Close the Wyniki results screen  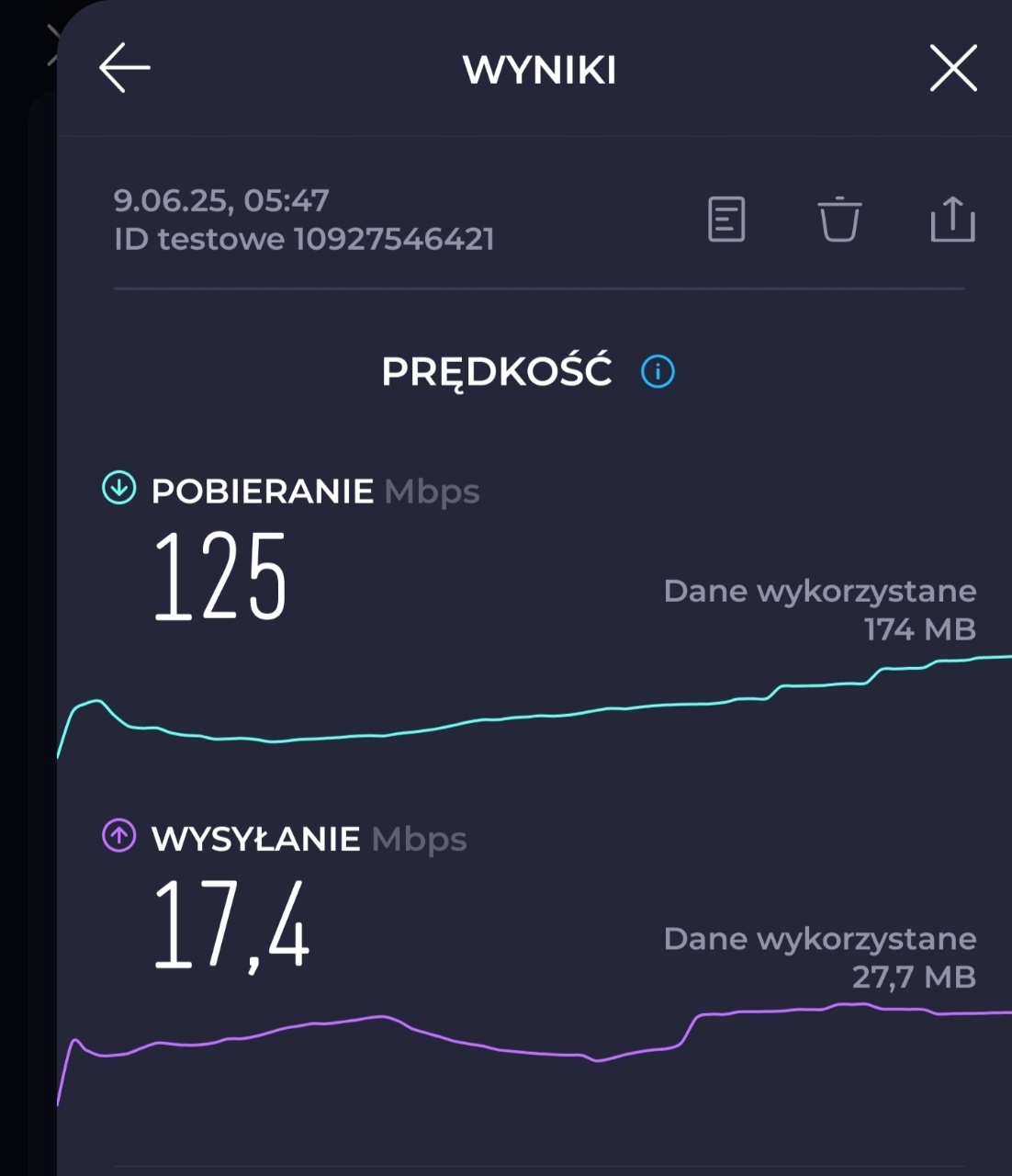pyautogui.click(x=952, y=69)
